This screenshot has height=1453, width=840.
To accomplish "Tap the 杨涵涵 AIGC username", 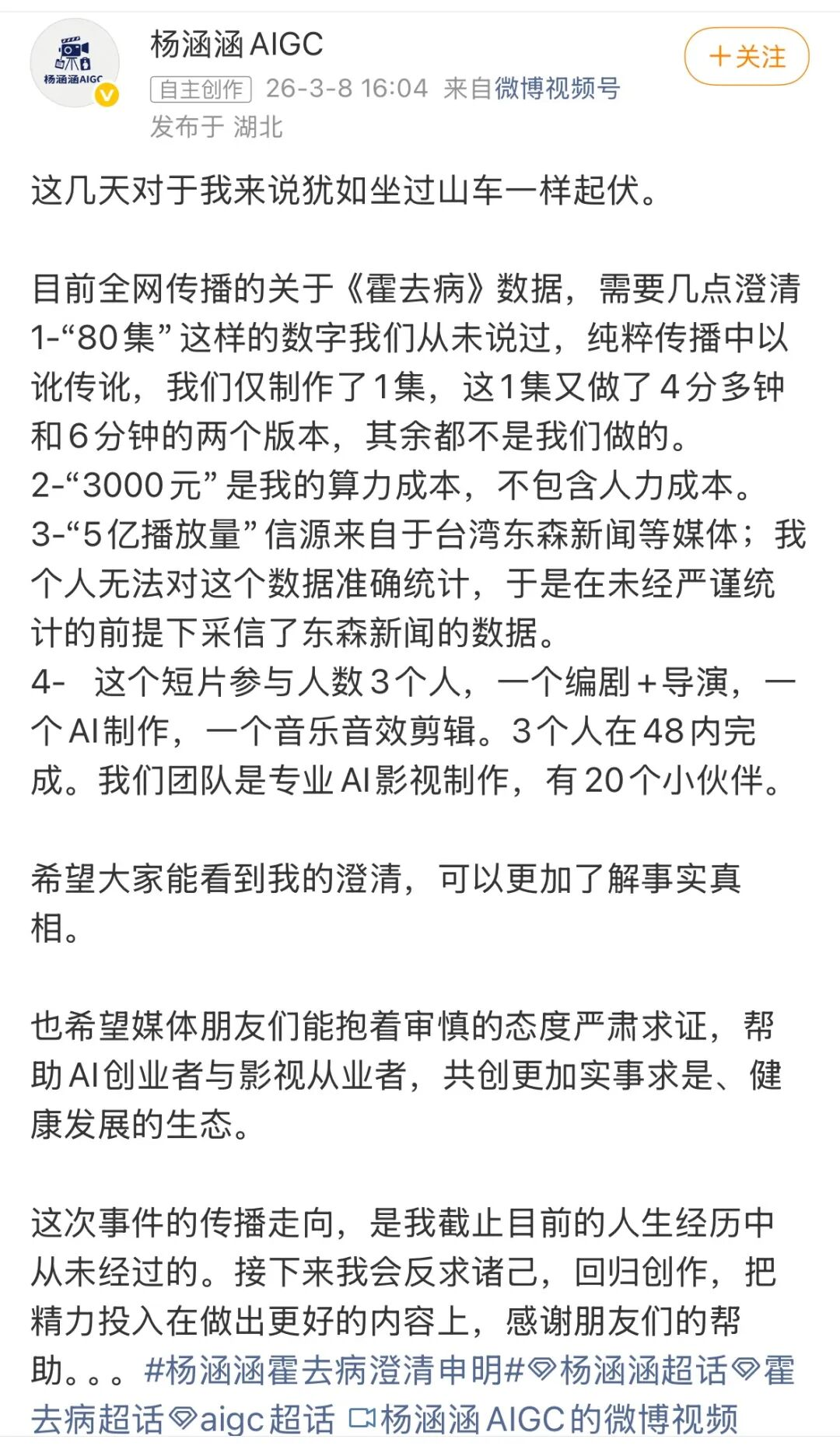I will tap(236, 44).
